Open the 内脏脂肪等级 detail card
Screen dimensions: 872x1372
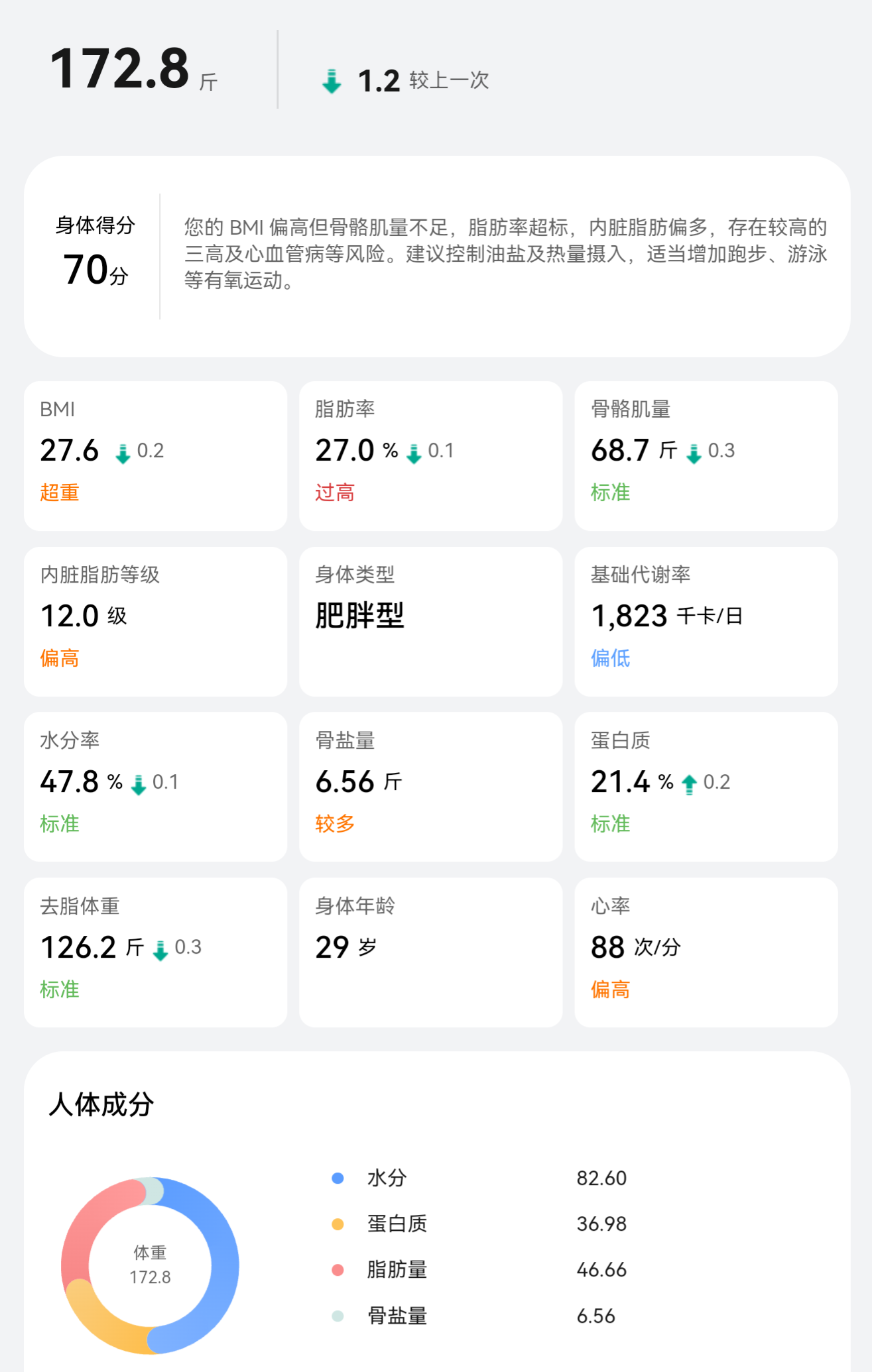155,621
